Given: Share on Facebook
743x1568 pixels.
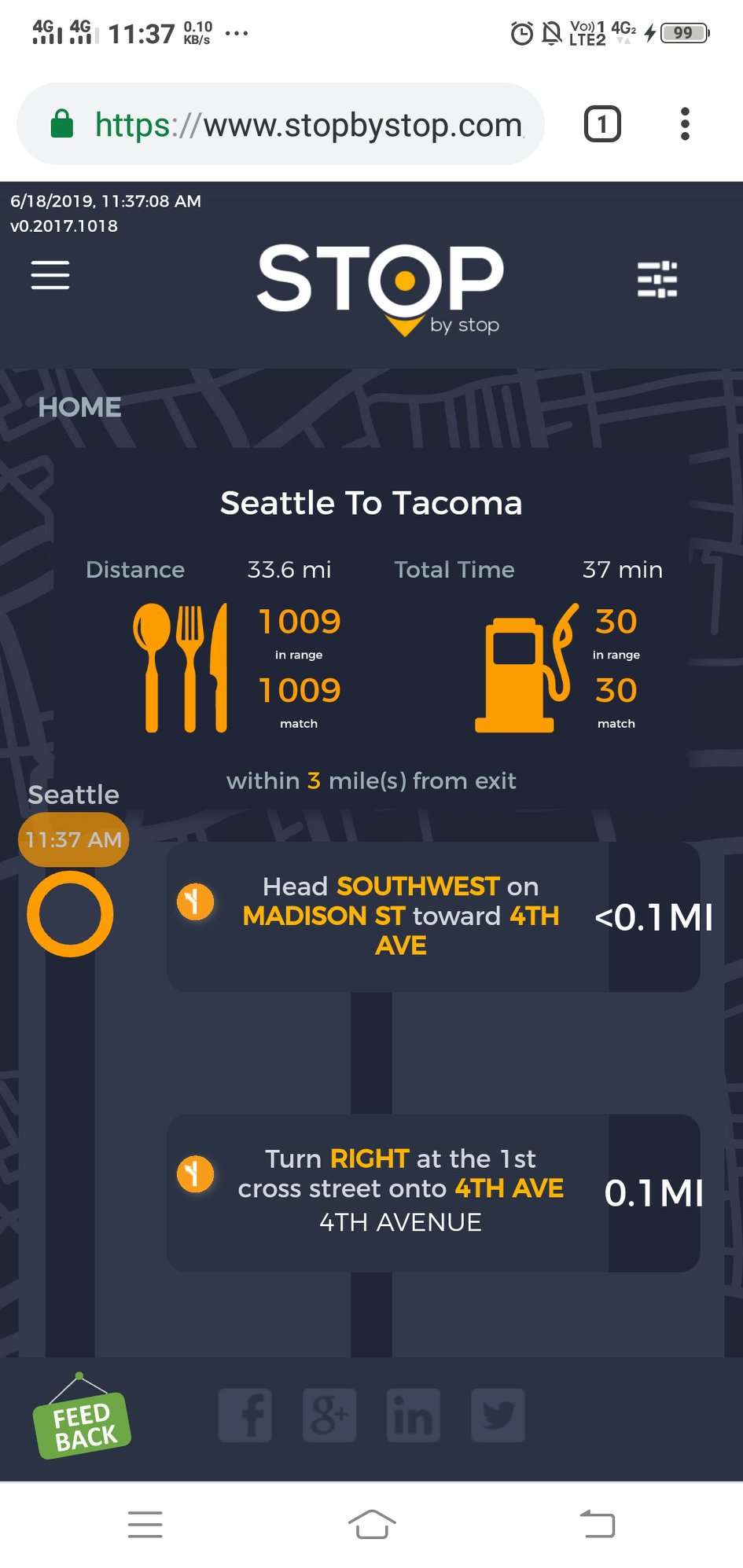Looking at the screenshot, I should [x=245, y=1416].
